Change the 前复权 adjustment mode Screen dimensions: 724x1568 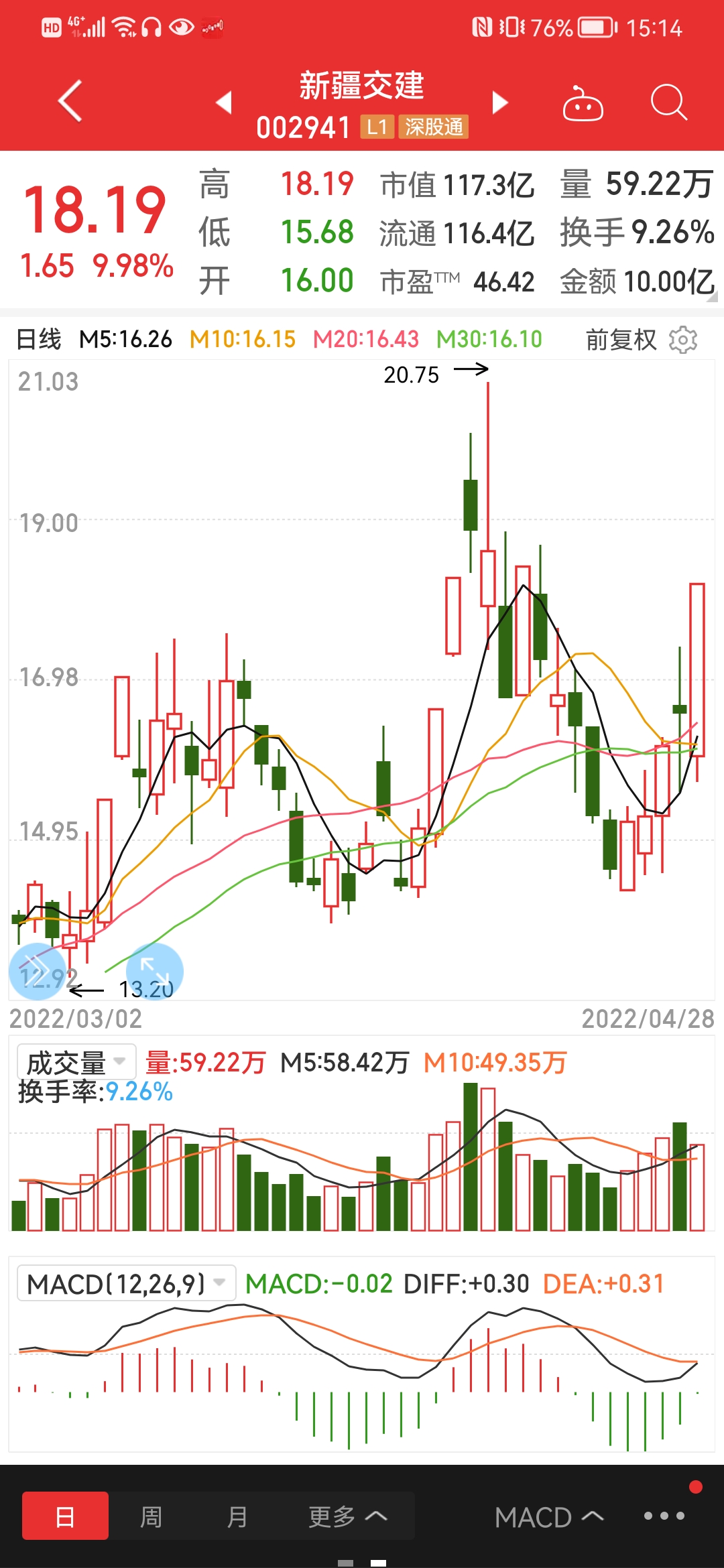point(621,340)
